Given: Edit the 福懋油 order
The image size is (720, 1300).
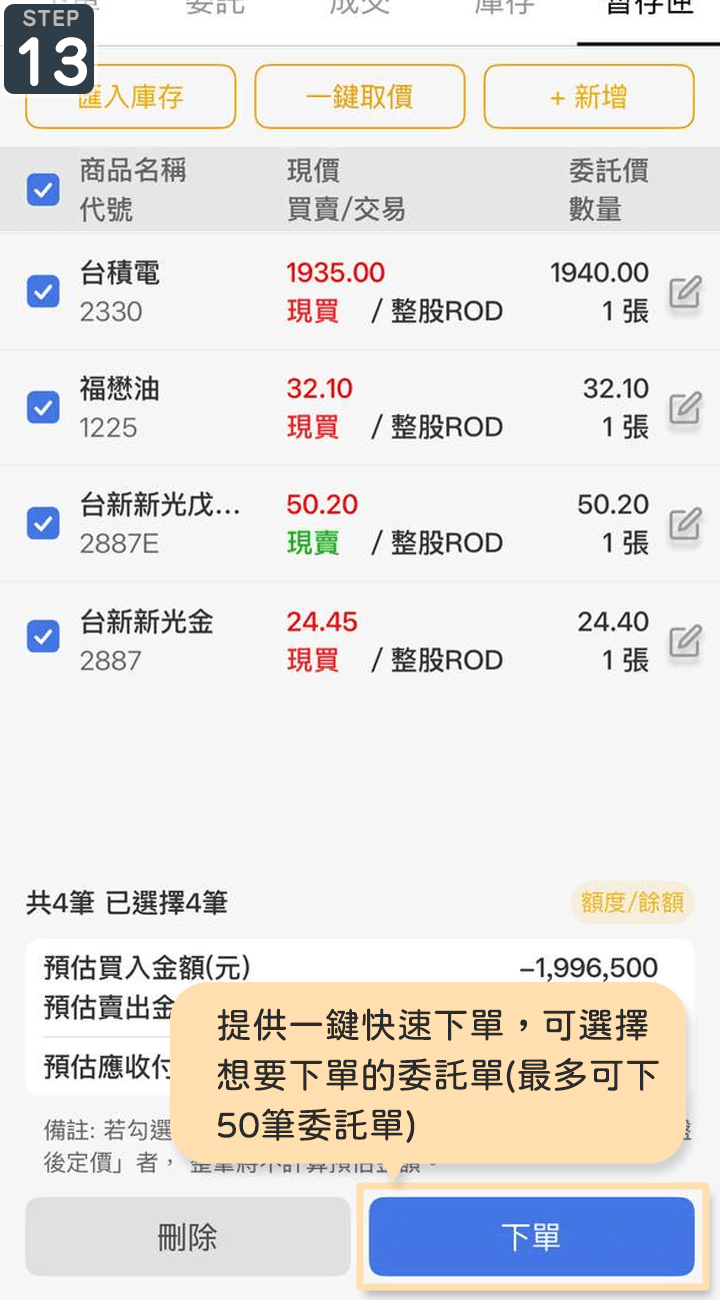Looking at the screenshot, I should tap(685, 408).
